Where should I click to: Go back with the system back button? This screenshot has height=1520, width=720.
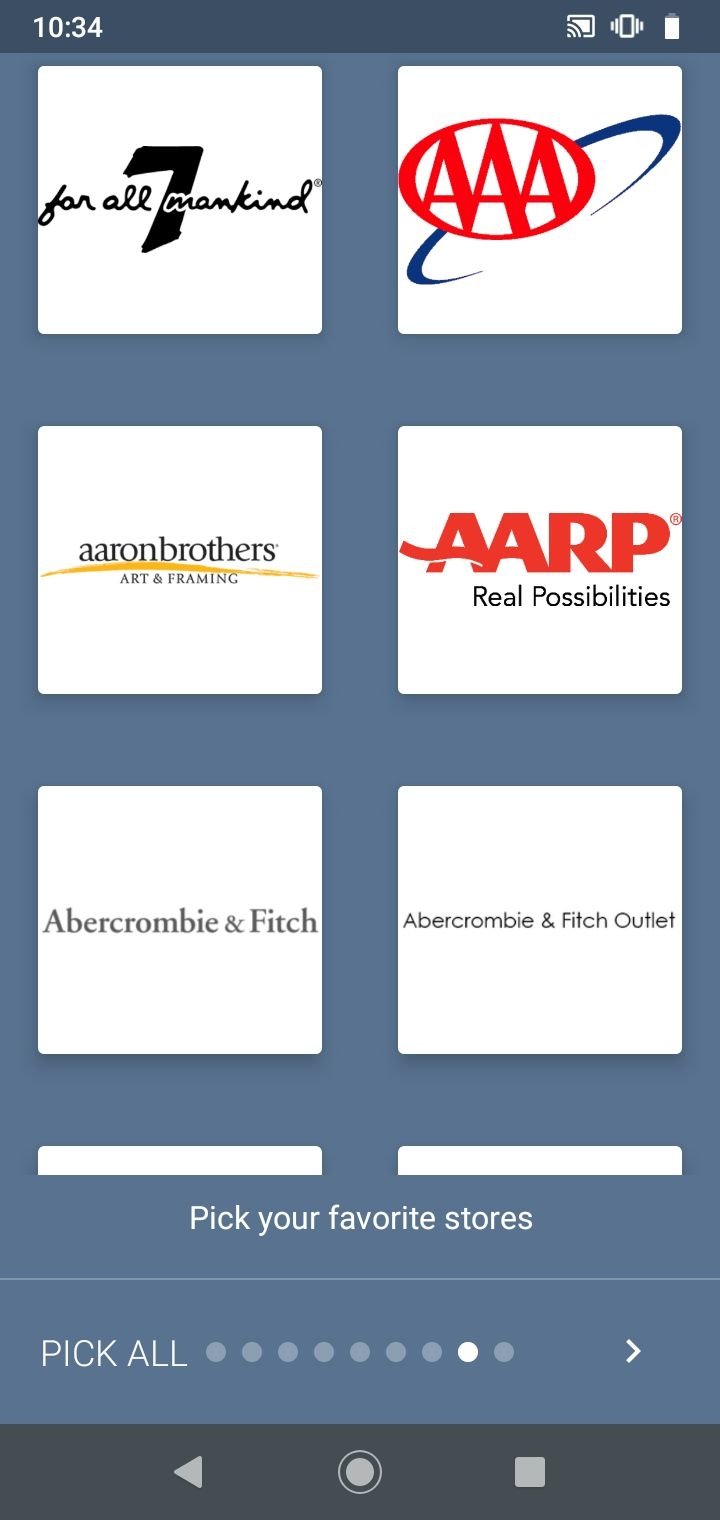tap(188, 1472)
